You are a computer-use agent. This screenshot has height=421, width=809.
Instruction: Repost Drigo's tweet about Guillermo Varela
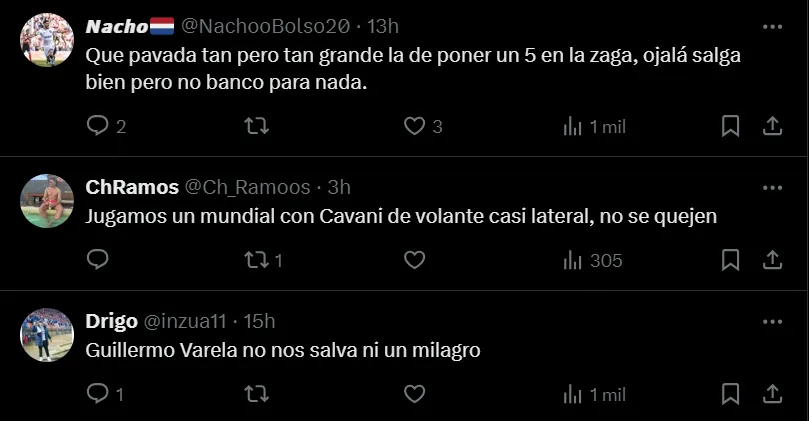point(256,394)
